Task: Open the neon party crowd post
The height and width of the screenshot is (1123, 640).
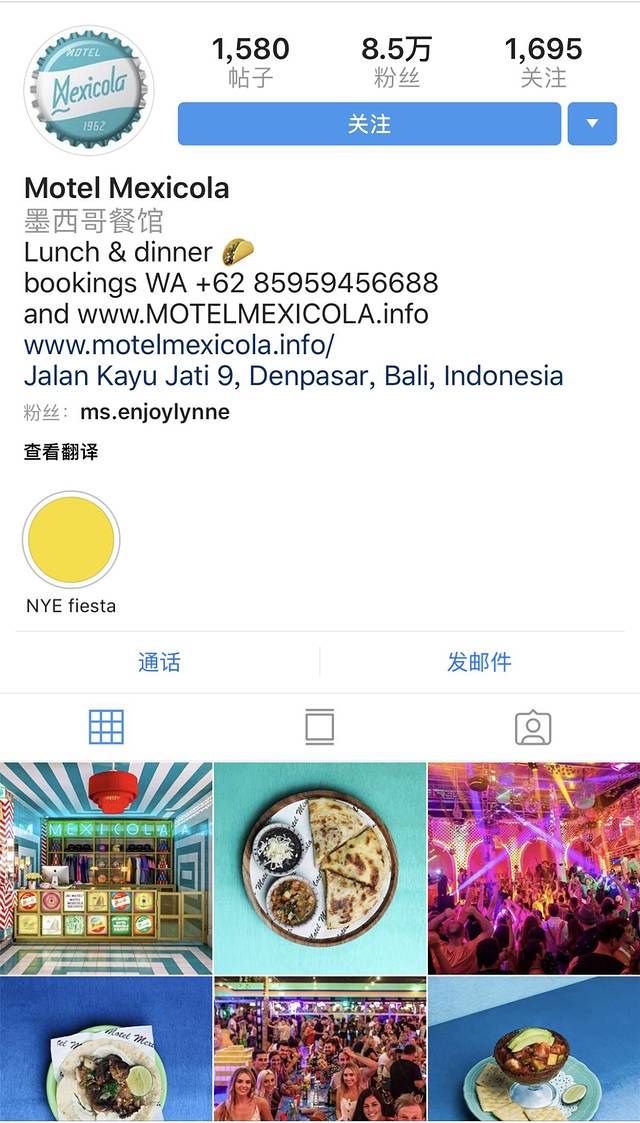Action: [x=533, y=868]
